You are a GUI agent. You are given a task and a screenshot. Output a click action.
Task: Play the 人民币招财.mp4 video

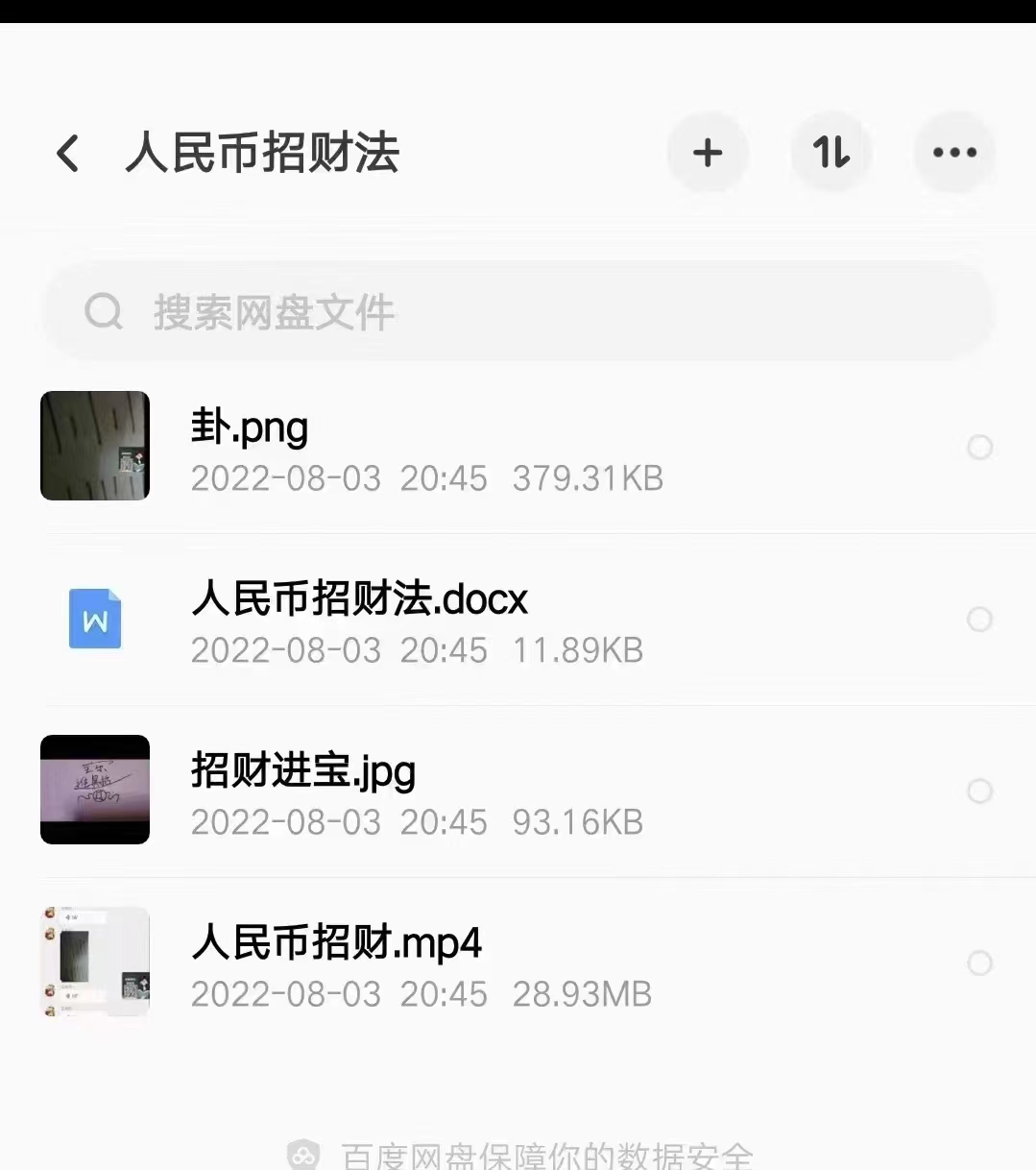click(336, 944)
